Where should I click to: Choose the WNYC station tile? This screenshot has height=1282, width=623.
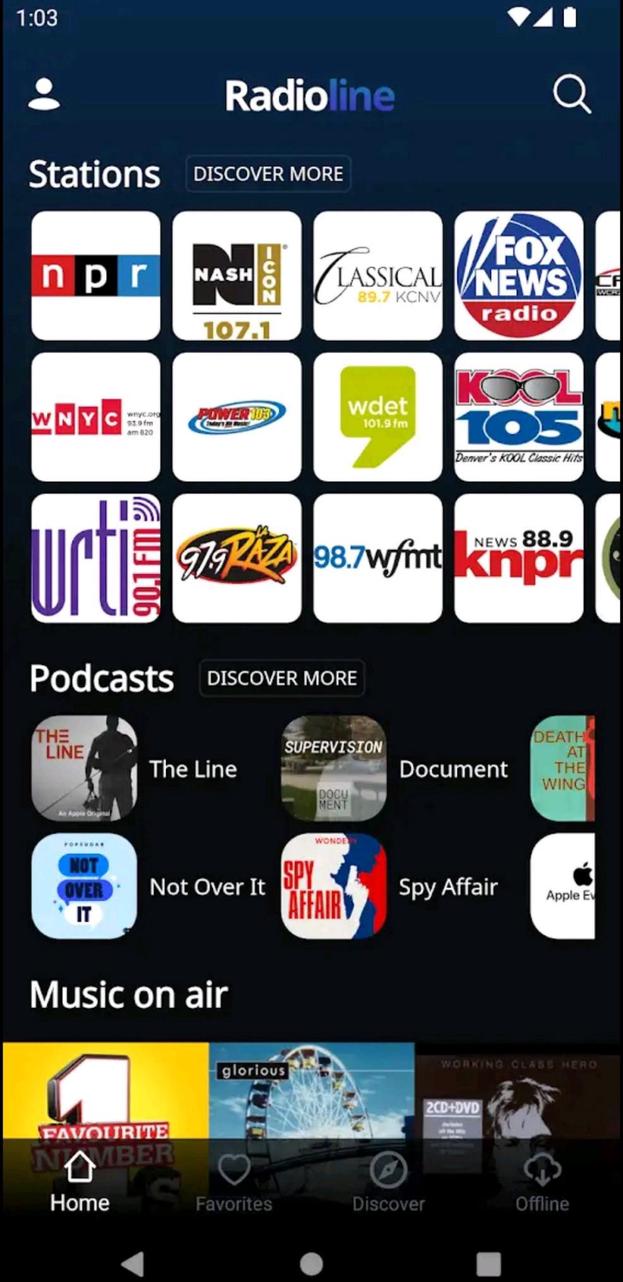[96, 416]
